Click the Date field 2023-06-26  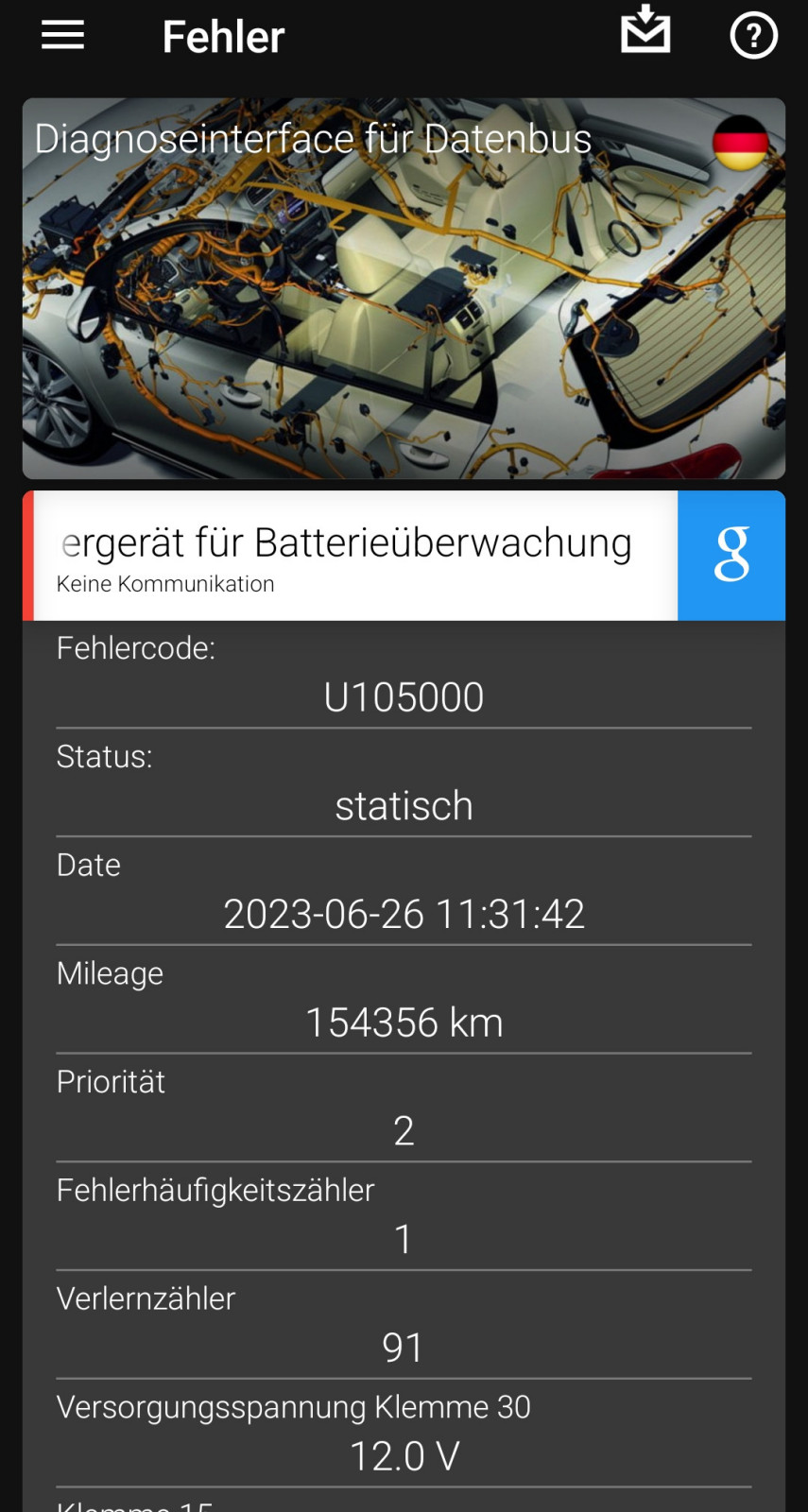tap(404, 913)
